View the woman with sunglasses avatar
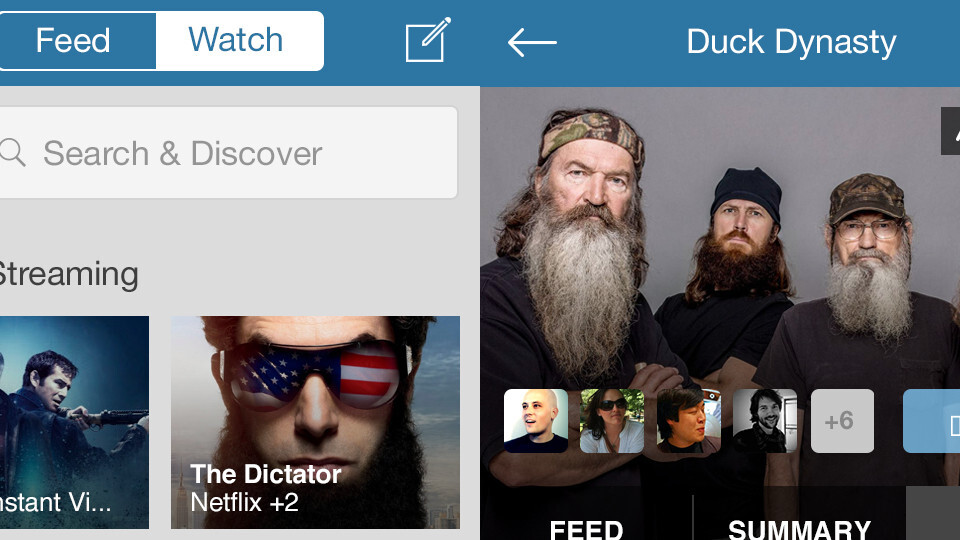The height and width of the screenshot is (540, 960). 612,421
